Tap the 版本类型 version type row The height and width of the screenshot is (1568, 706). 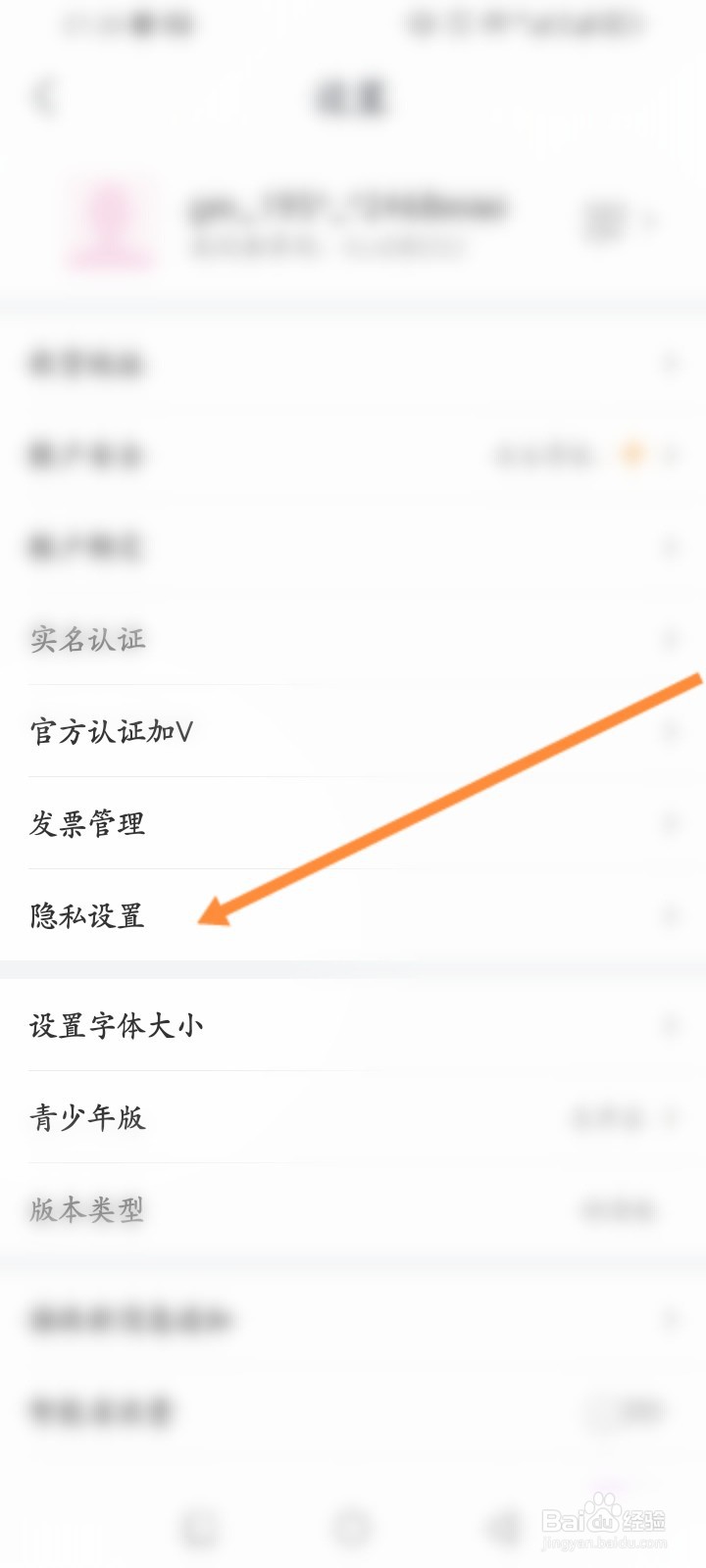[86, 1210]
